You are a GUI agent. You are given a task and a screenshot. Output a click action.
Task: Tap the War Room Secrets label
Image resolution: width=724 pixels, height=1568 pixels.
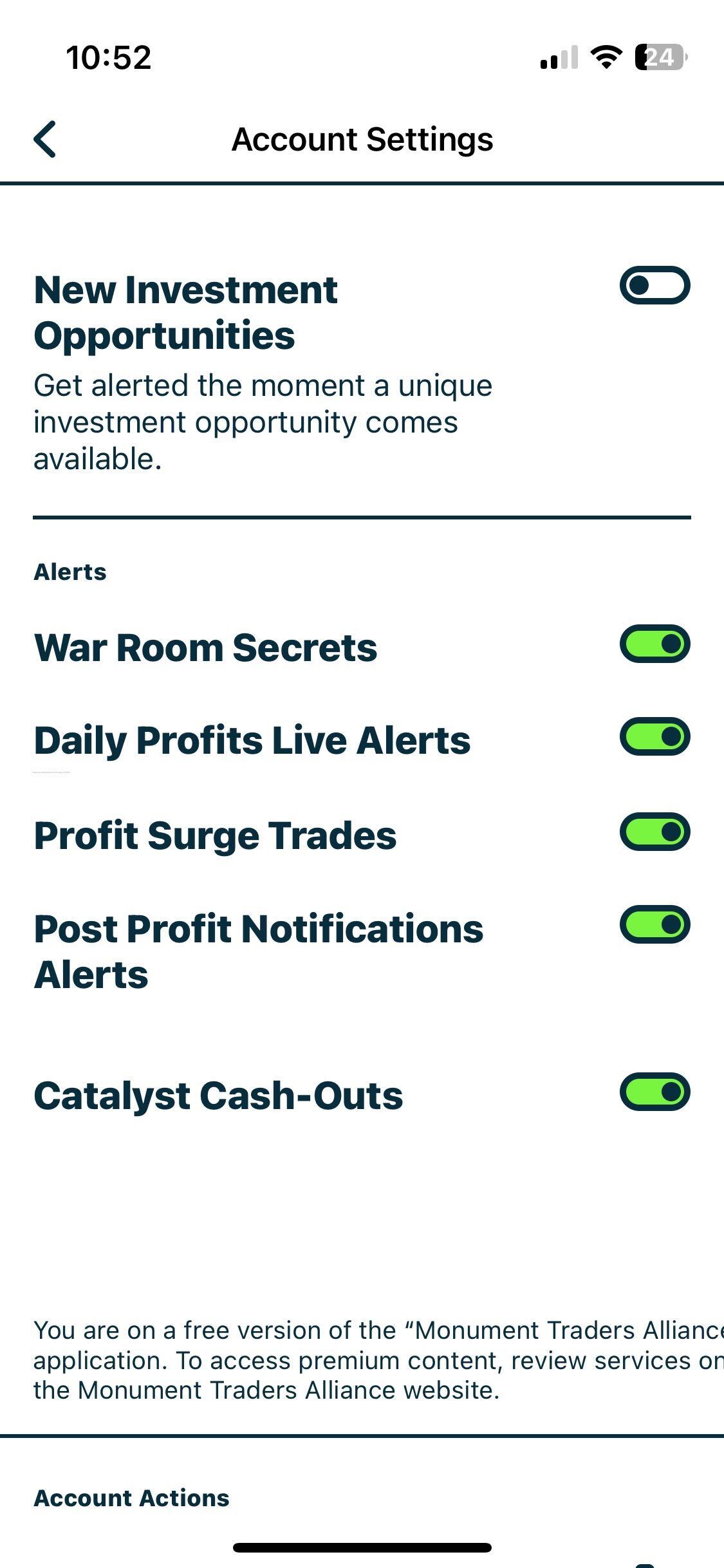pyautogui.click(x=206, y=647)
